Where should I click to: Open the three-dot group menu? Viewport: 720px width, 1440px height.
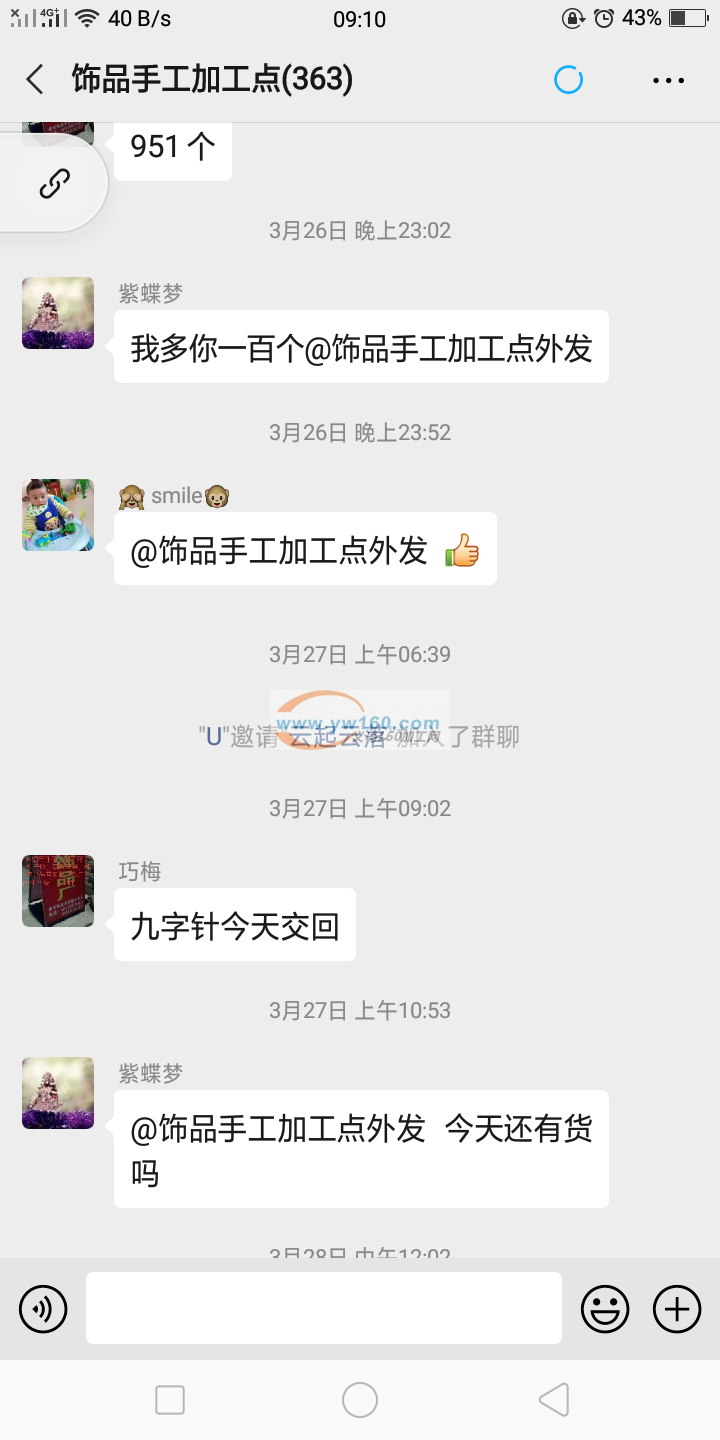[x=668, y=80]
